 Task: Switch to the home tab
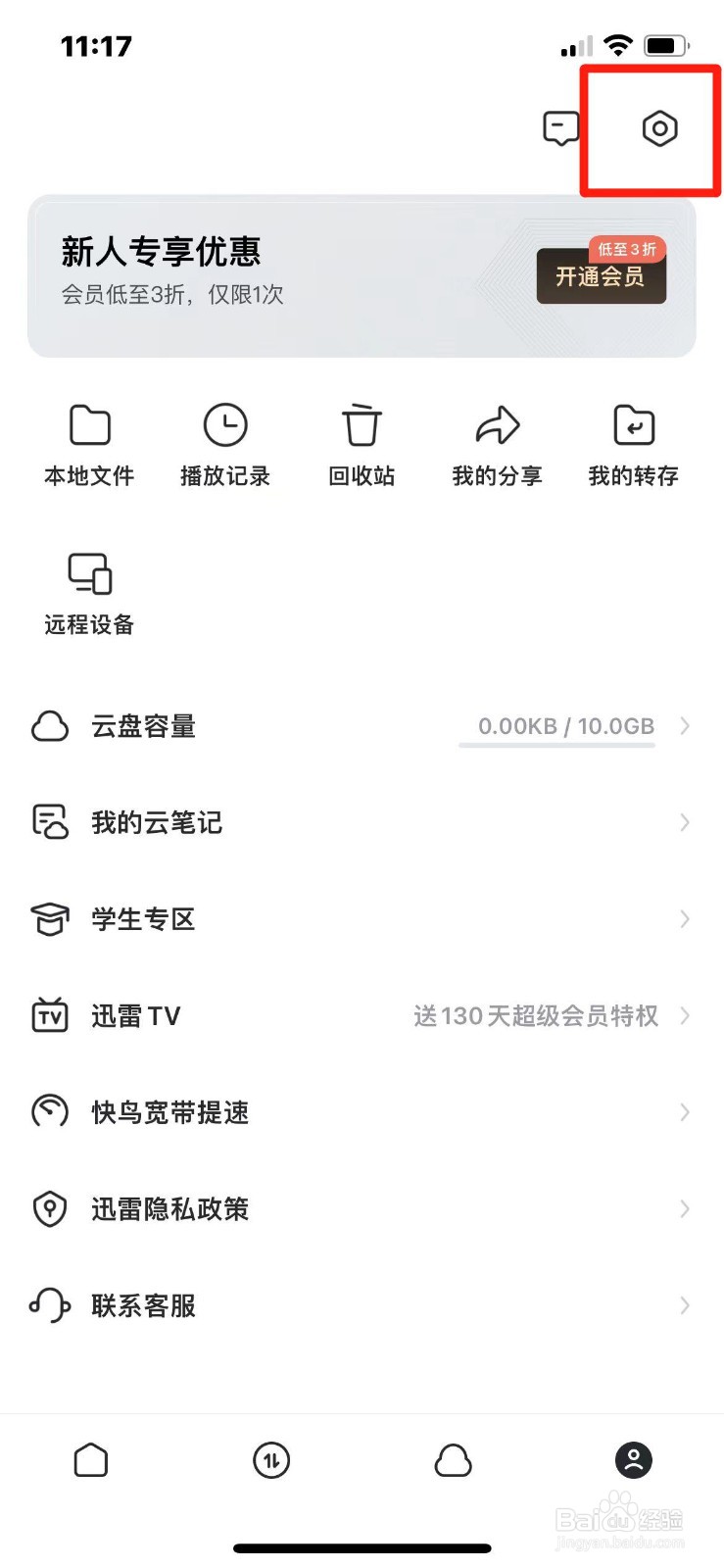[90, 1460]
